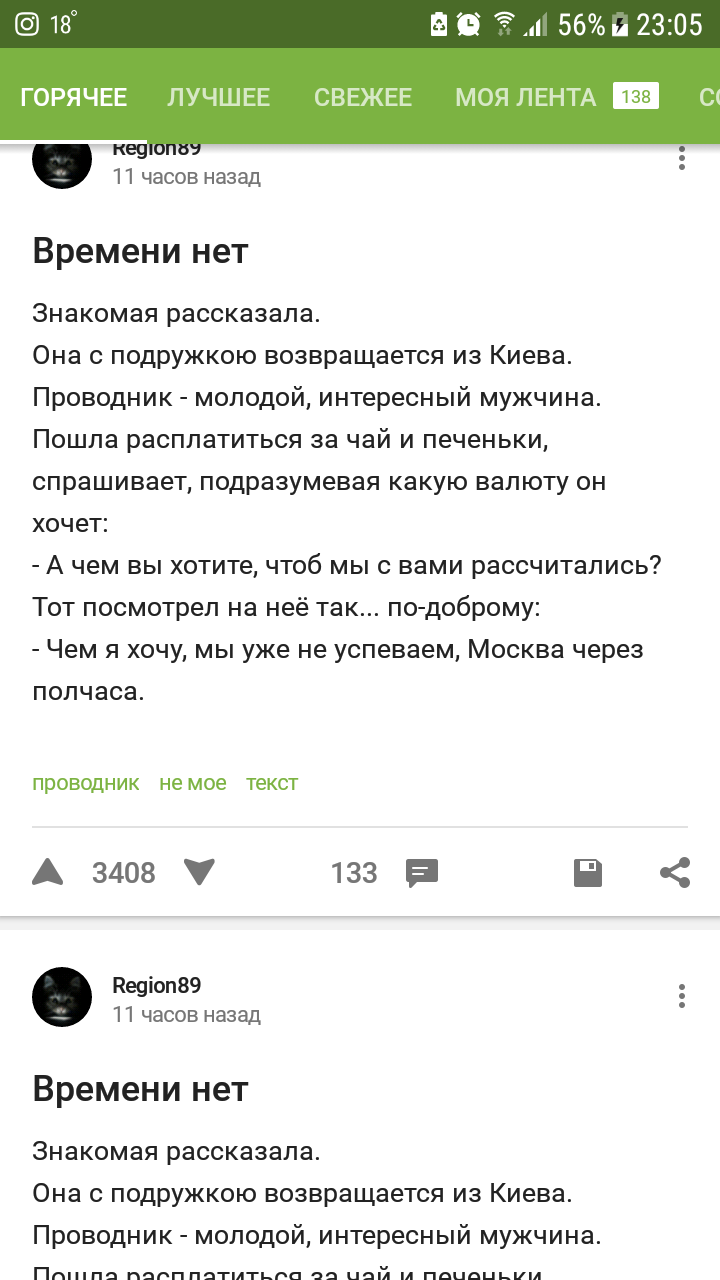The image size is (720, 1280).
Task: Open the tag проводник
Action: [86, 783]
